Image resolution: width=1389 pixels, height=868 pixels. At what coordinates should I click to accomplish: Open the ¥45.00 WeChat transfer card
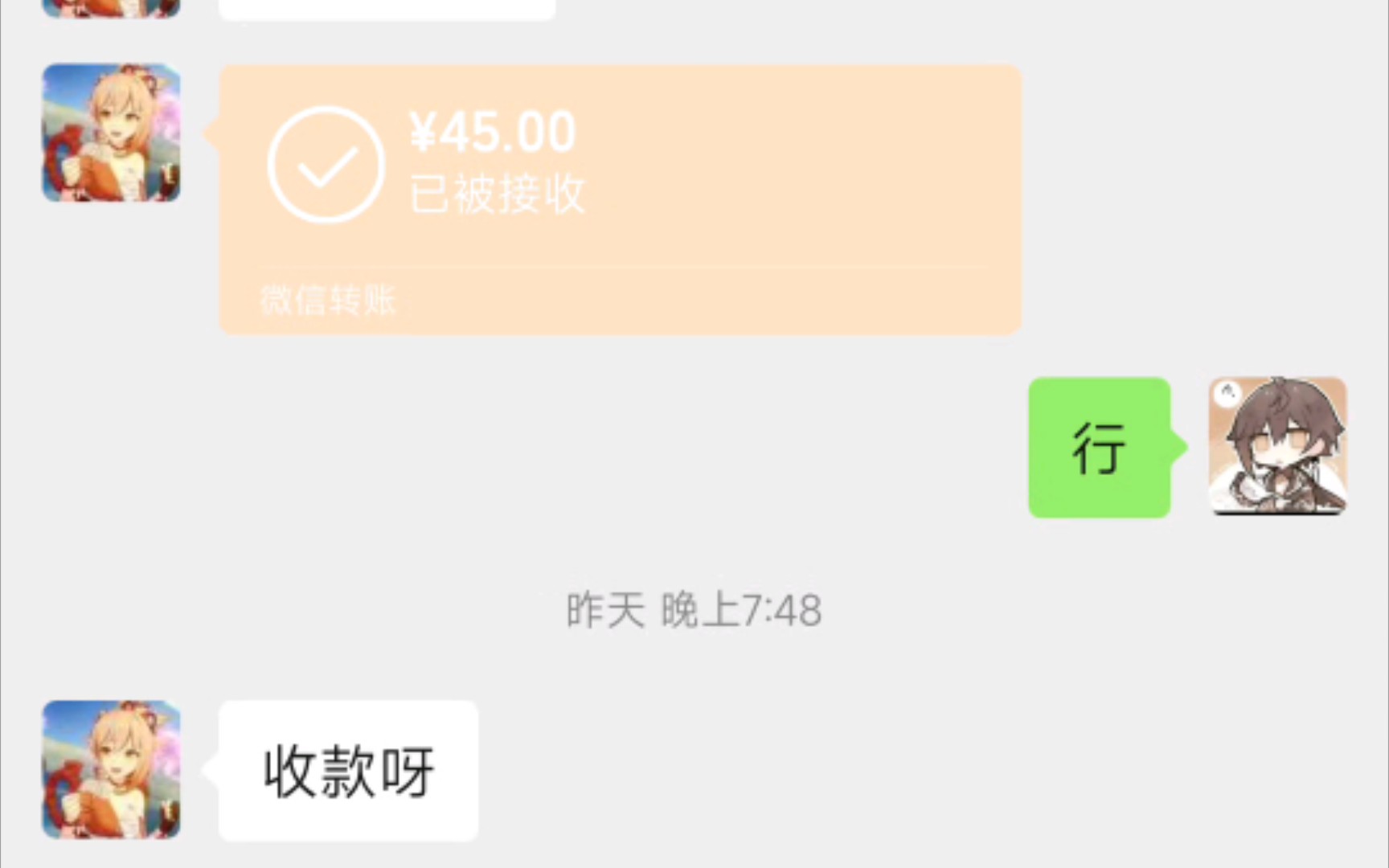(619, 199)
